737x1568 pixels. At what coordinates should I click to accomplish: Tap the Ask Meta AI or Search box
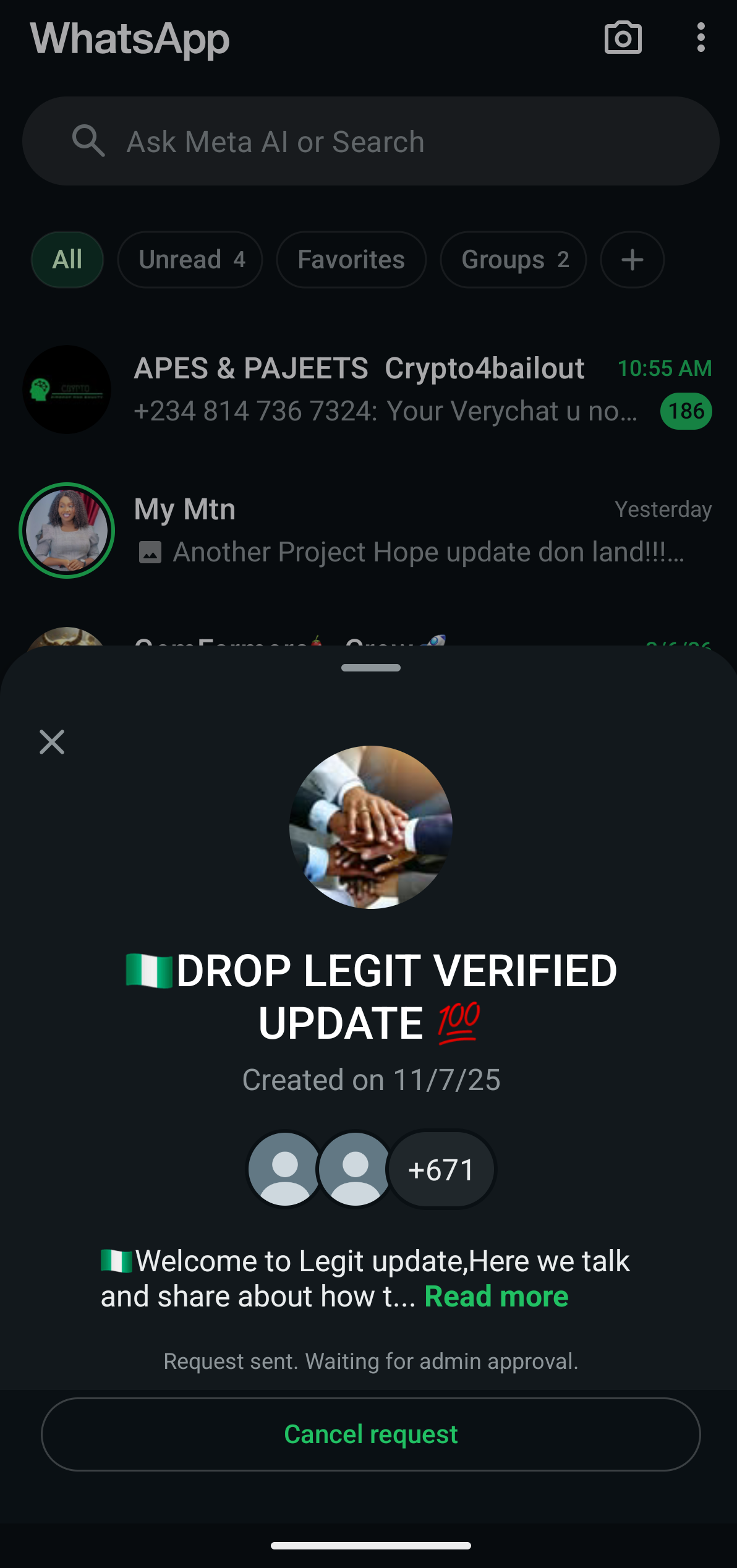point(370,142)
